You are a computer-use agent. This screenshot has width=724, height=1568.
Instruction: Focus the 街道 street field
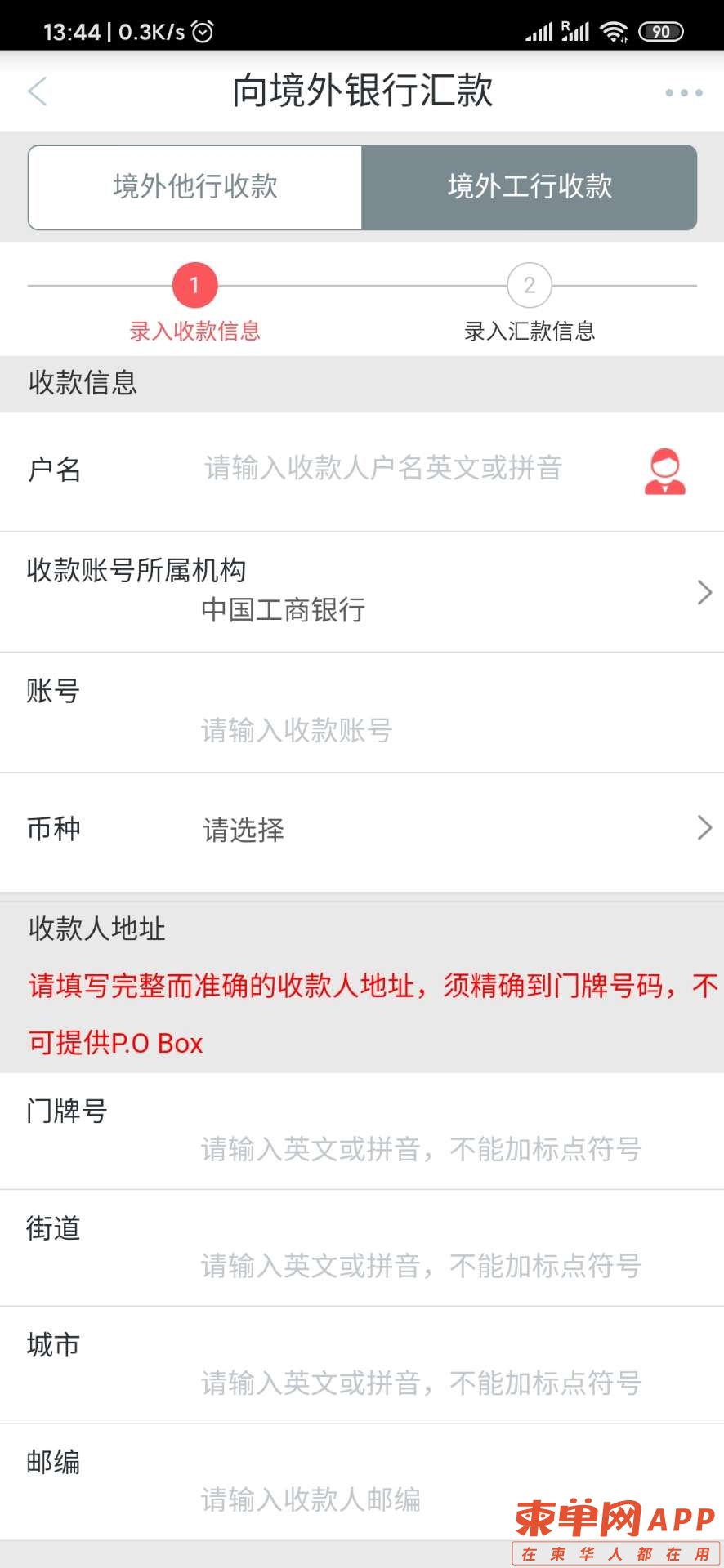(x=420, y=1266)
